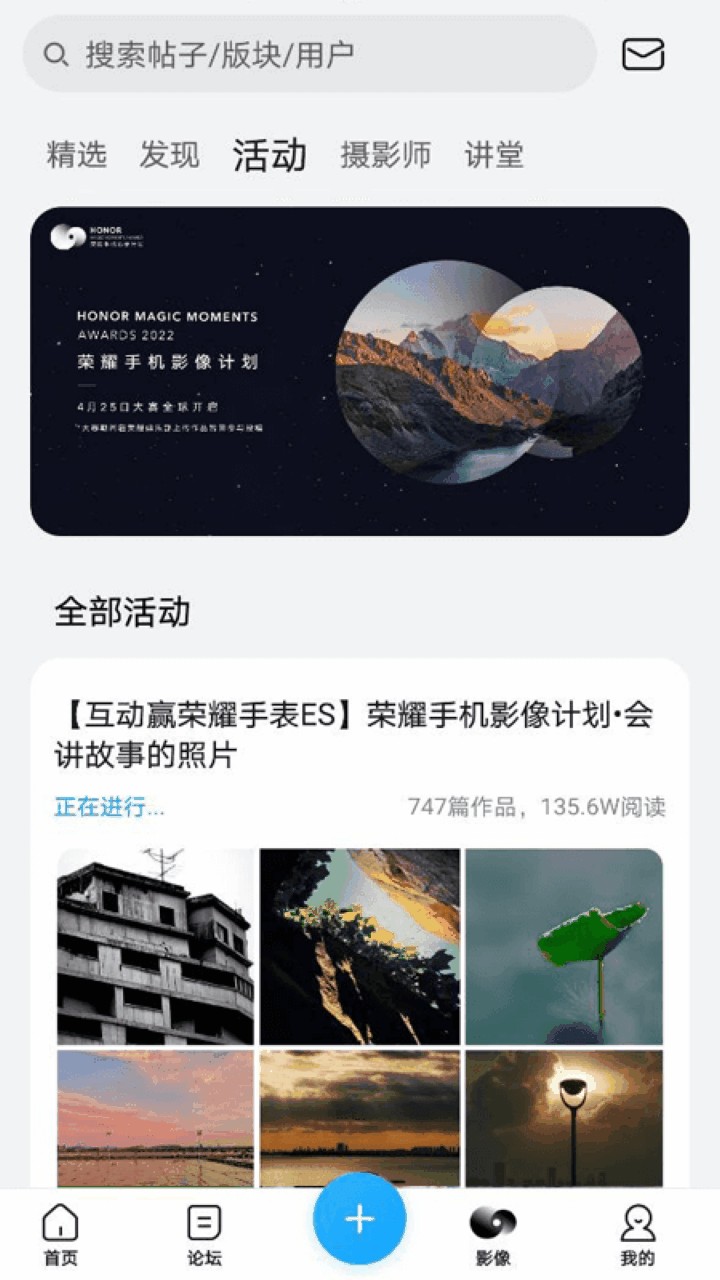The width and height of the screenshot is (720, 1280).
Task: Create a new post with plus button
Action: coord(360,1219)
